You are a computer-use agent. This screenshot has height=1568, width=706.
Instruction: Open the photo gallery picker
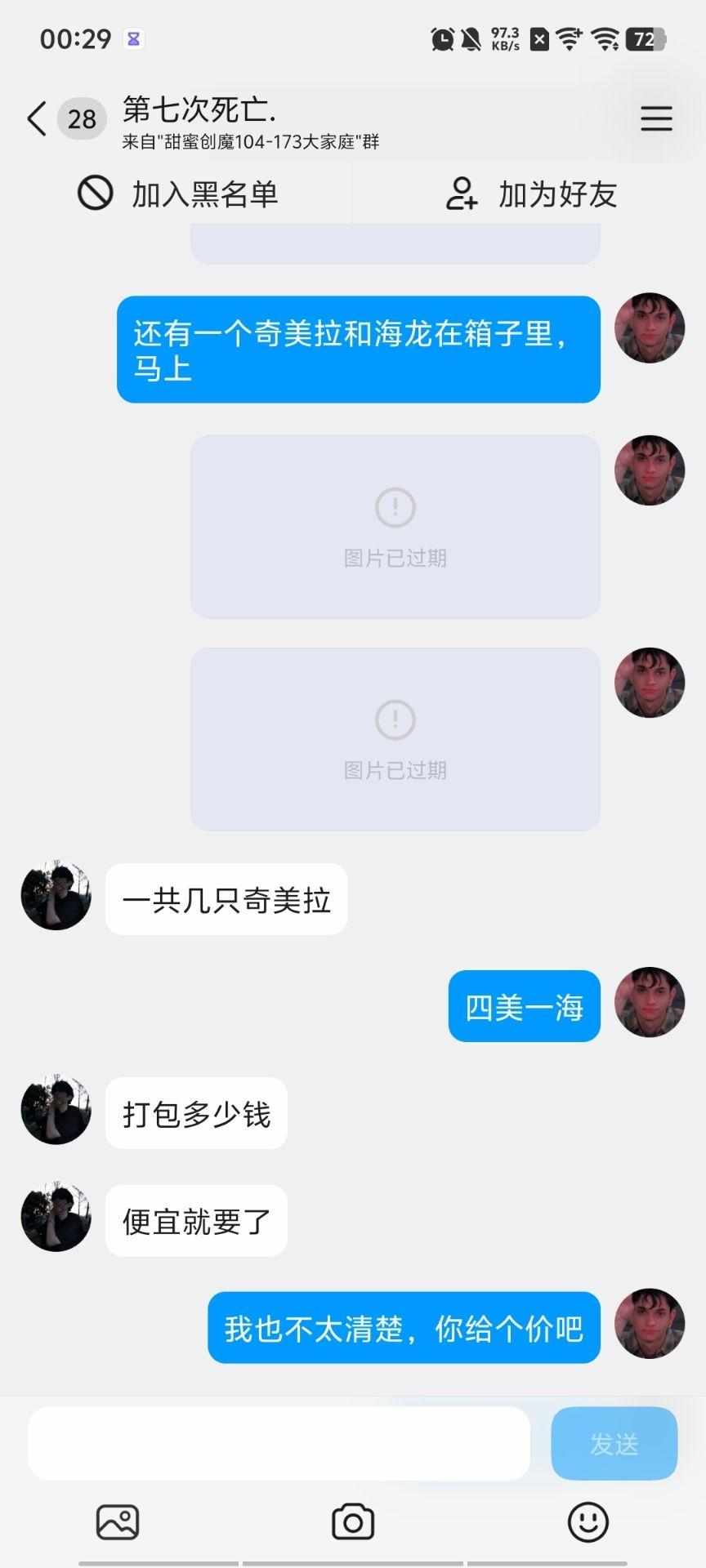click(118, 1522)
